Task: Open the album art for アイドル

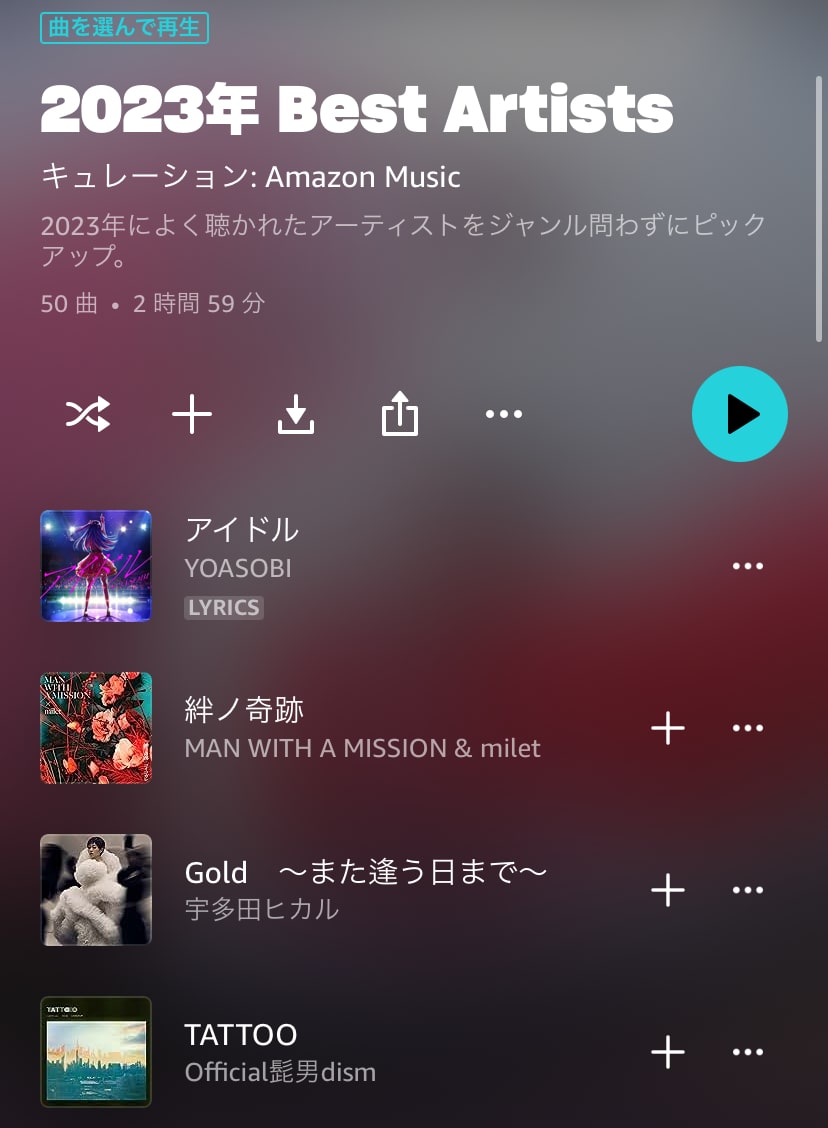Action: click(96, 566)
